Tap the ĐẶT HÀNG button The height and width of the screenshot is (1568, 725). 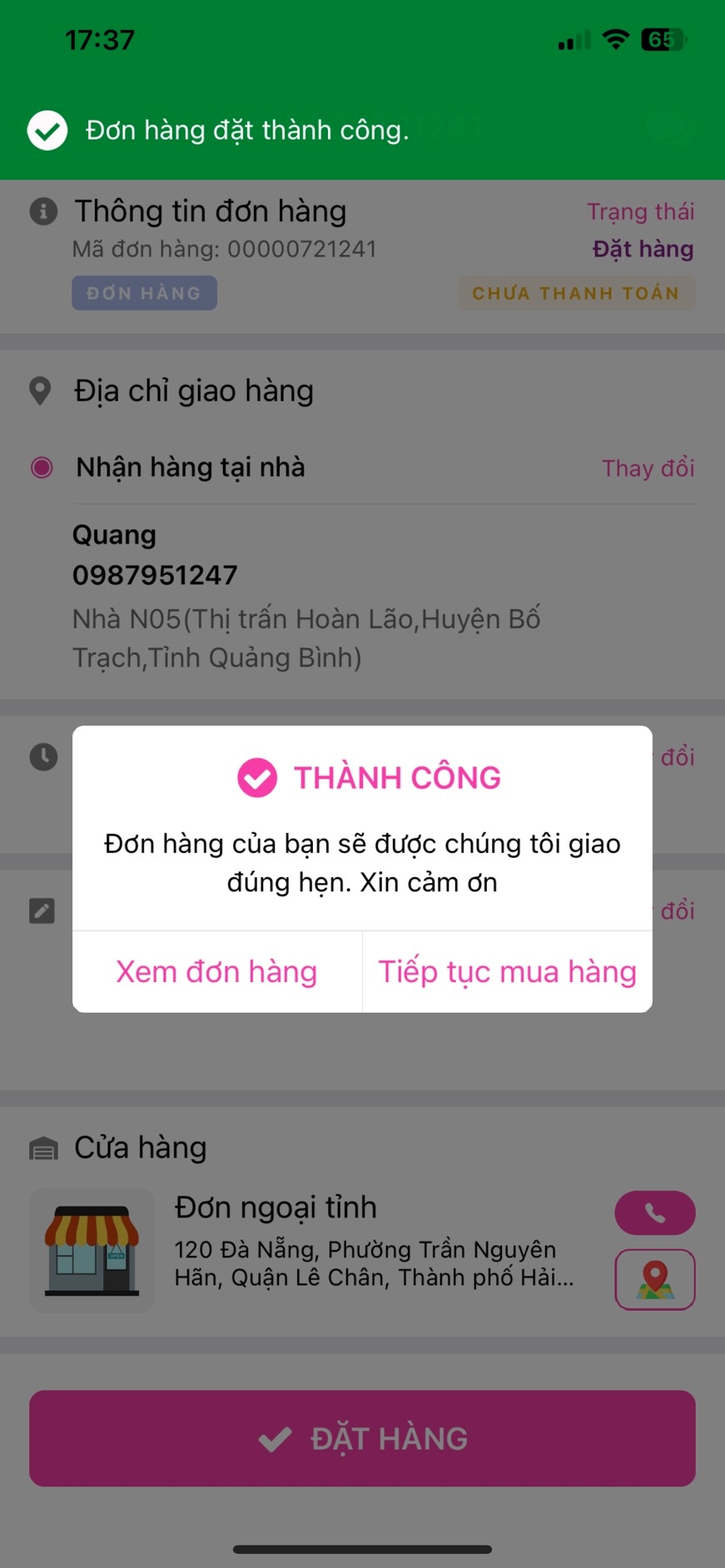[362, 1438]
